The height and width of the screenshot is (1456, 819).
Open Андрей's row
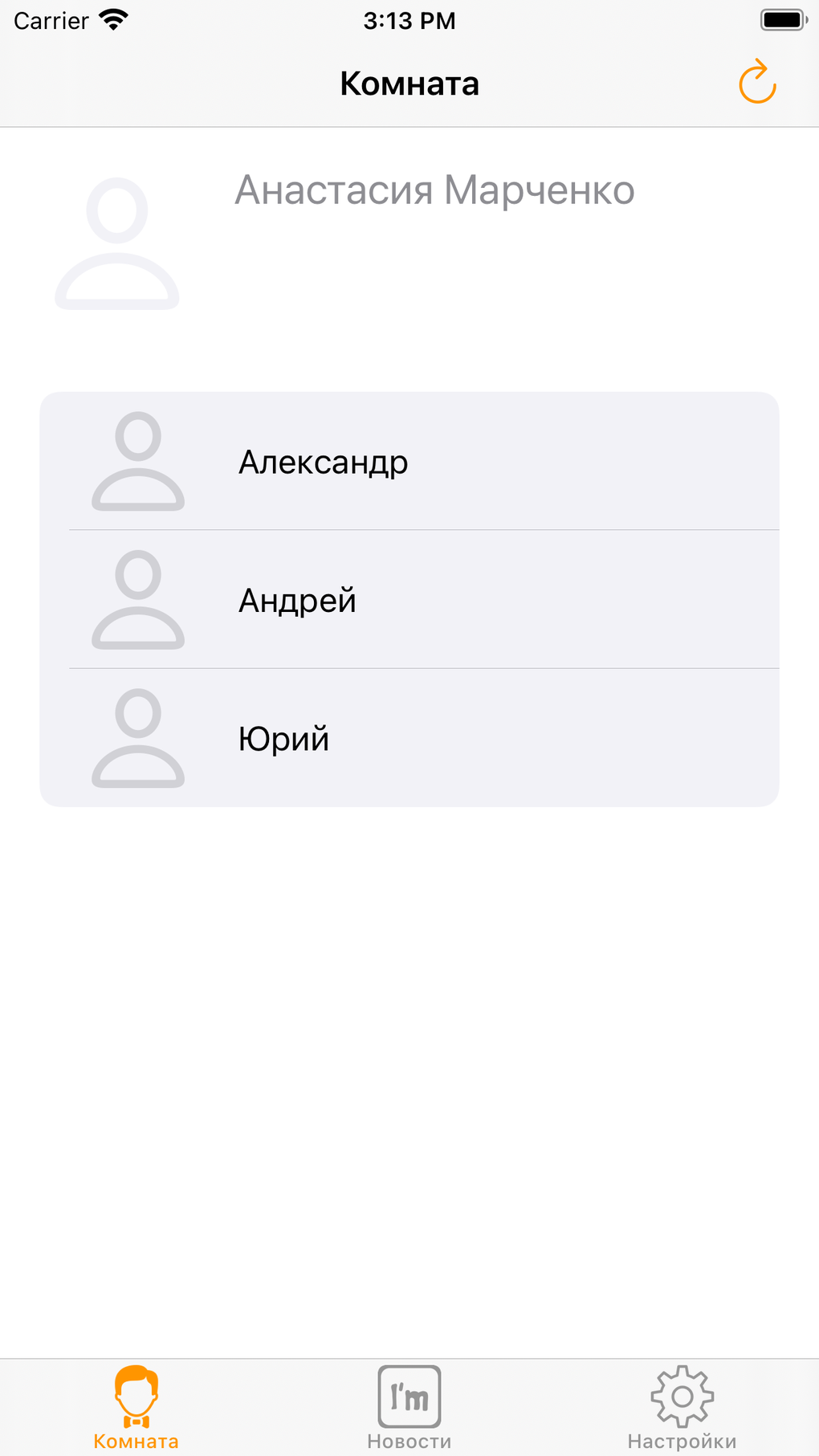(x=409, y=600)
